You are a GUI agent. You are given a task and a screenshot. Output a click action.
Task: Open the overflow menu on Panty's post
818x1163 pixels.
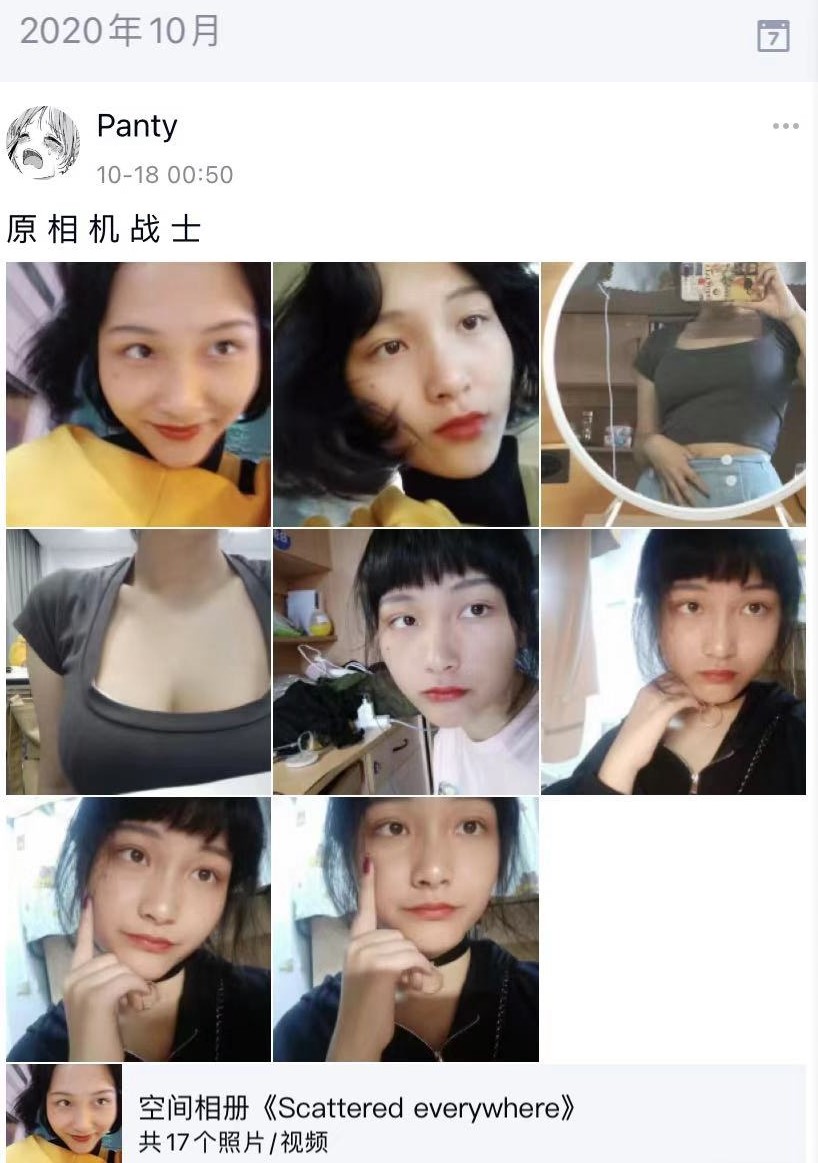click(785, 126)
